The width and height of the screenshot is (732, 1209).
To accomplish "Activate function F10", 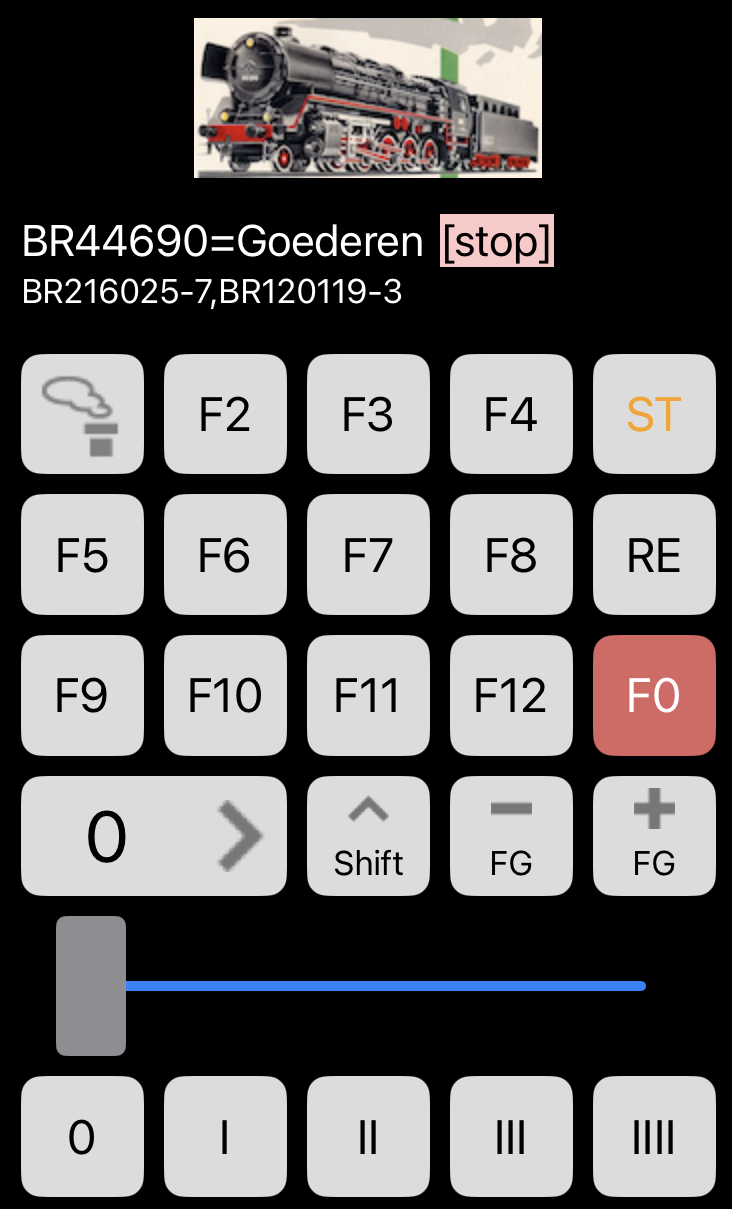I will tap(225, 695).
